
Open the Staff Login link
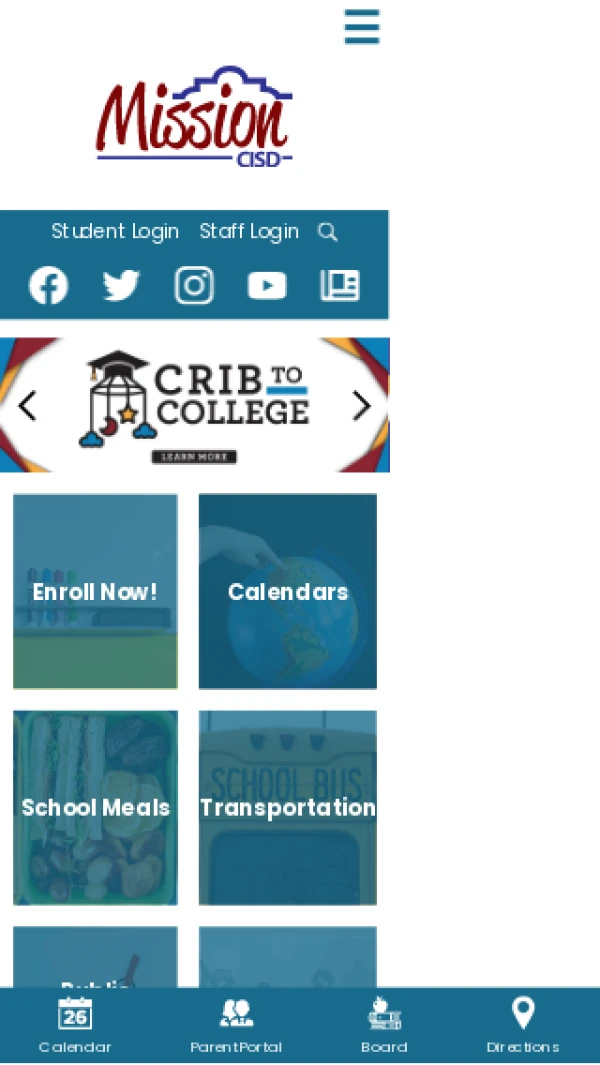tap(249, 232)
